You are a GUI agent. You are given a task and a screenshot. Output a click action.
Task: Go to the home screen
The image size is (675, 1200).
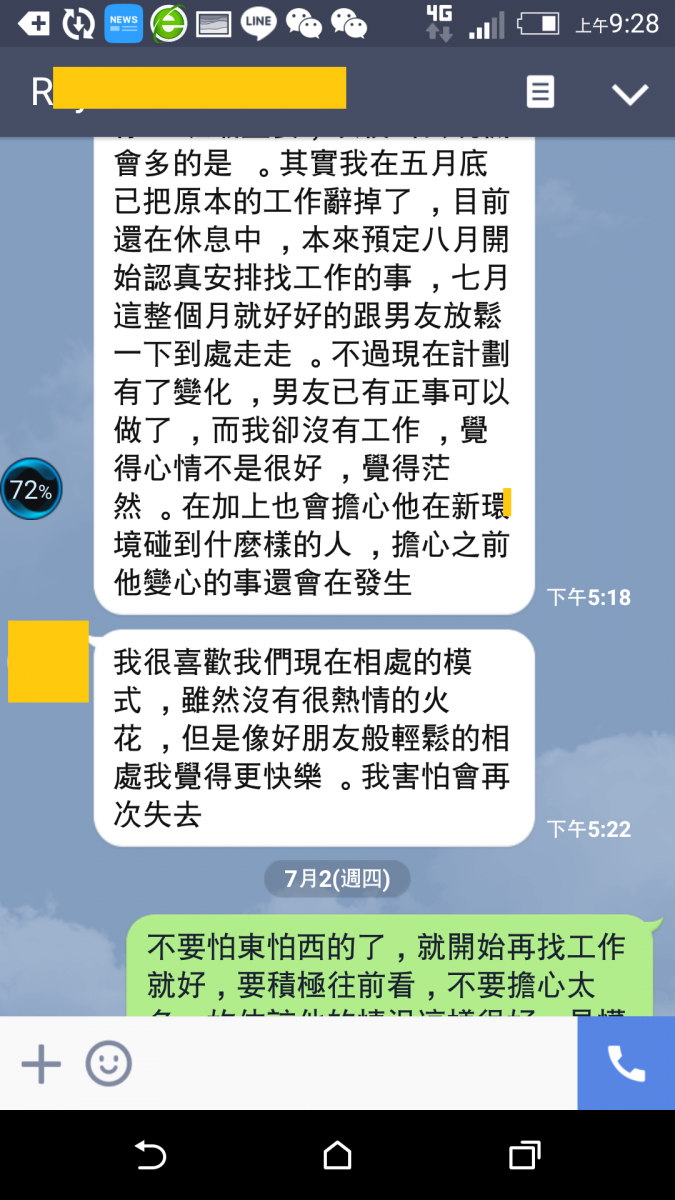(337, 1156)
